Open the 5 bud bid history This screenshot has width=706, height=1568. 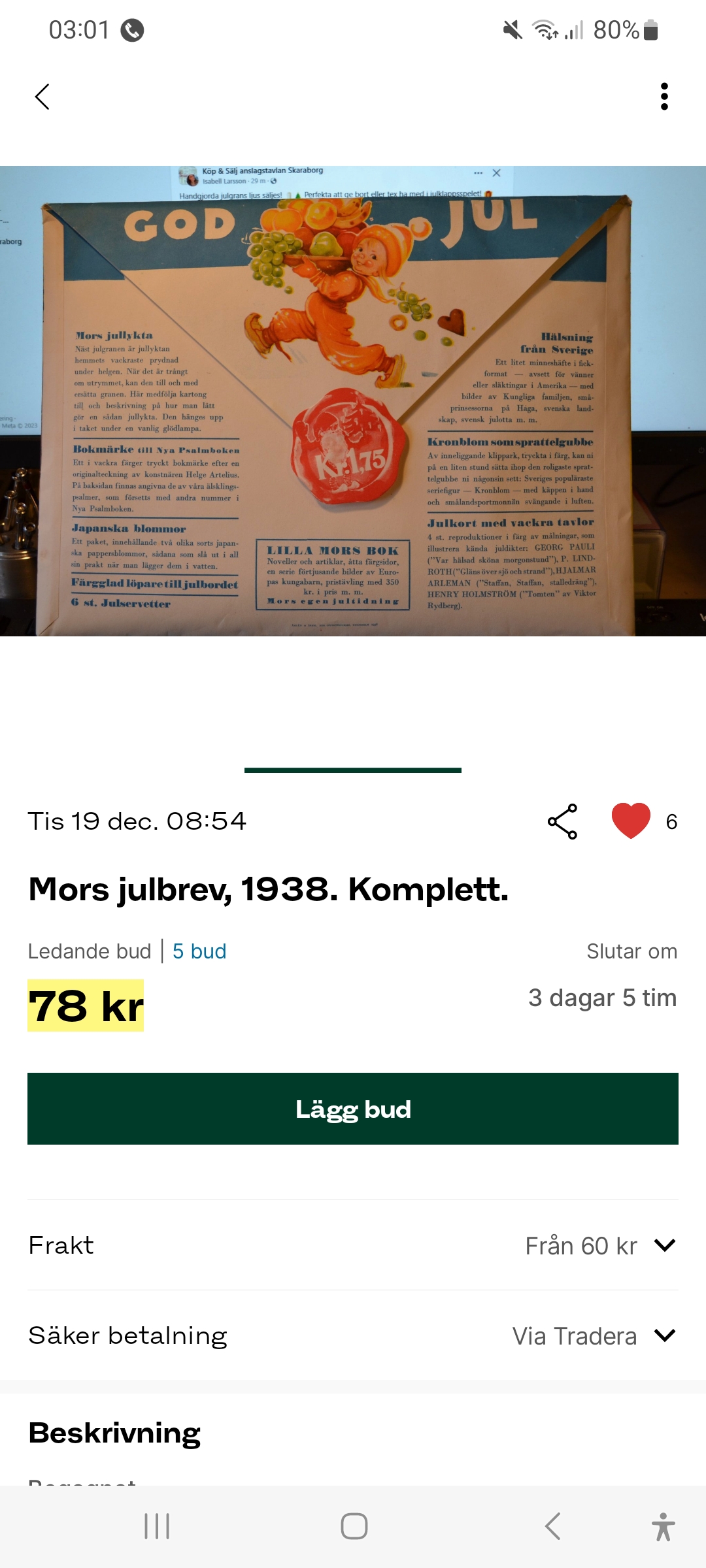(x=199, y=951)
